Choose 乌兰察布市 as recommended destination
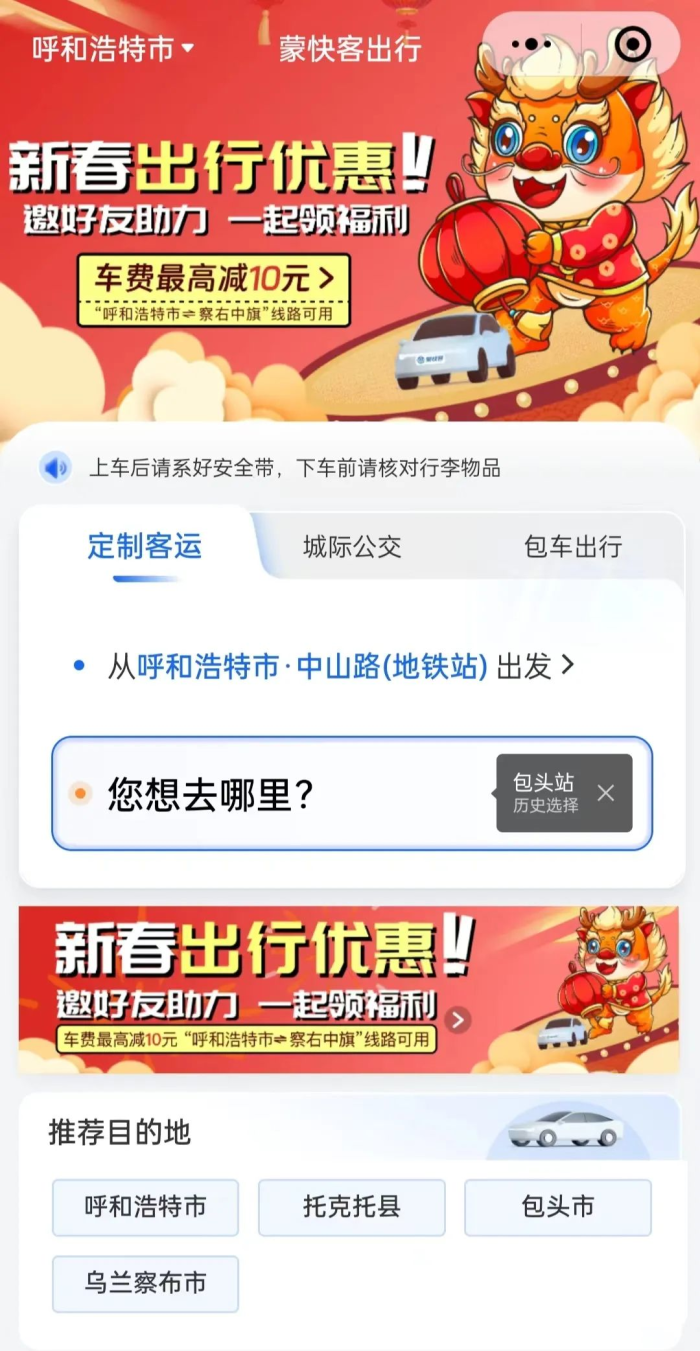This screenshot has width=700, height=1351. (145, 1283)
